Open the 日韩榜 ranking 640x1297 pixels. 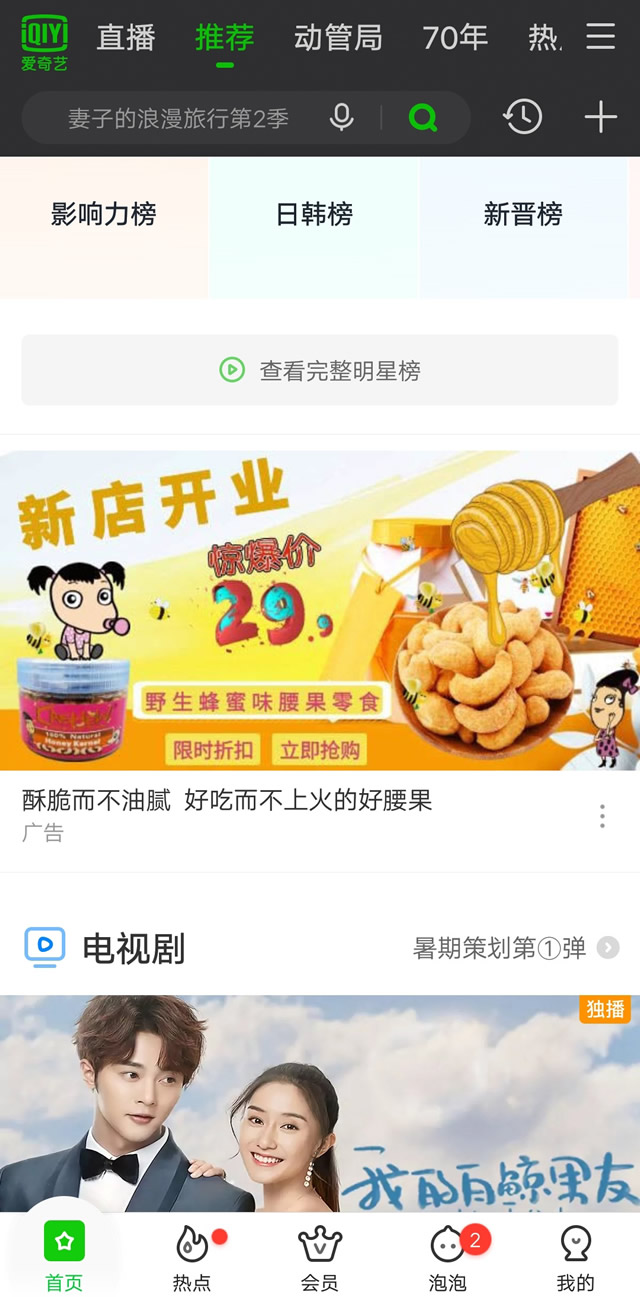pos(314,215)
